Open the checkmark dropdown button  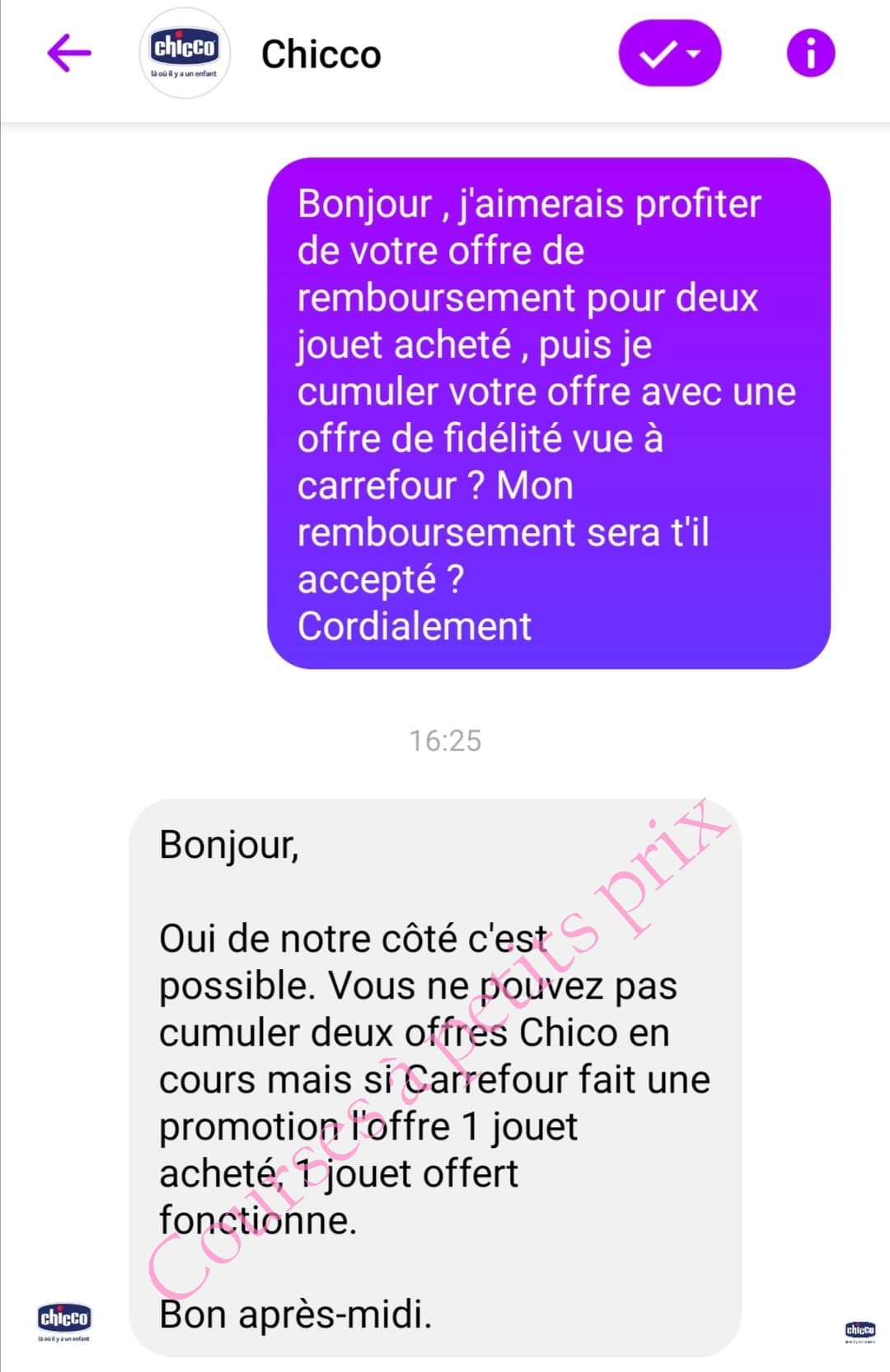click(669, 54)
